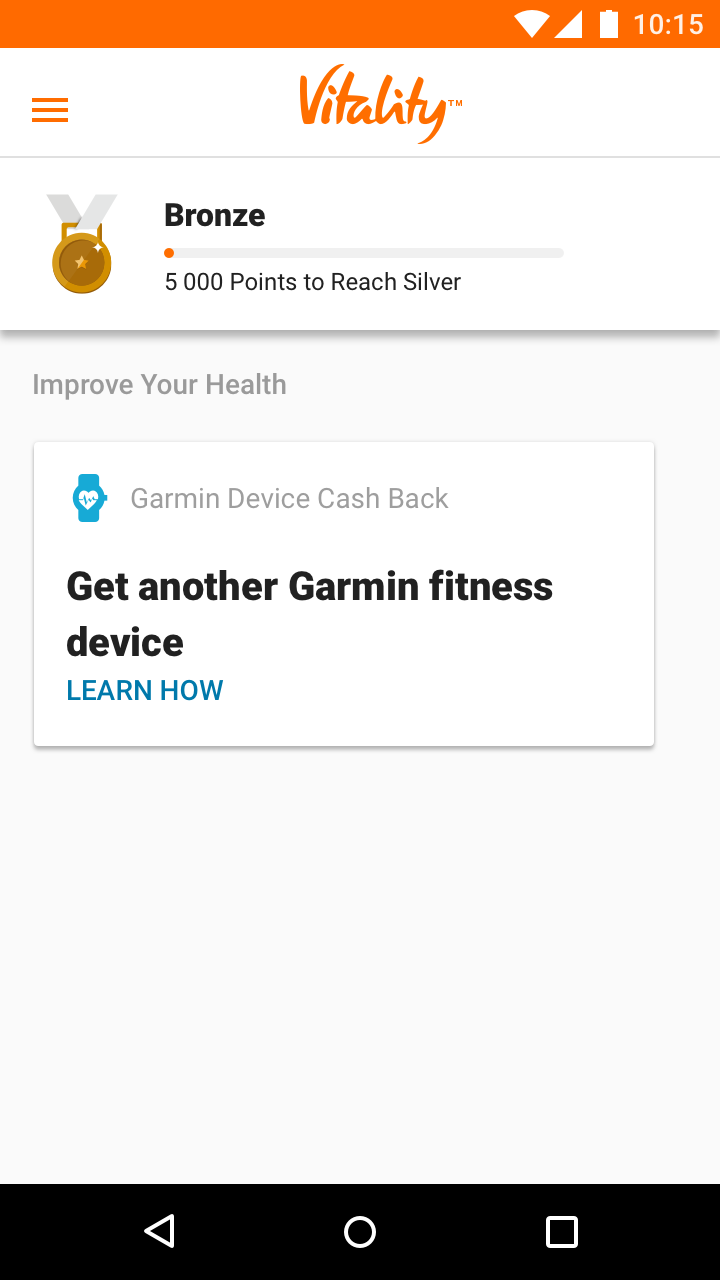
Task: Open the Bronze status points card
Action: coord(360,245)
